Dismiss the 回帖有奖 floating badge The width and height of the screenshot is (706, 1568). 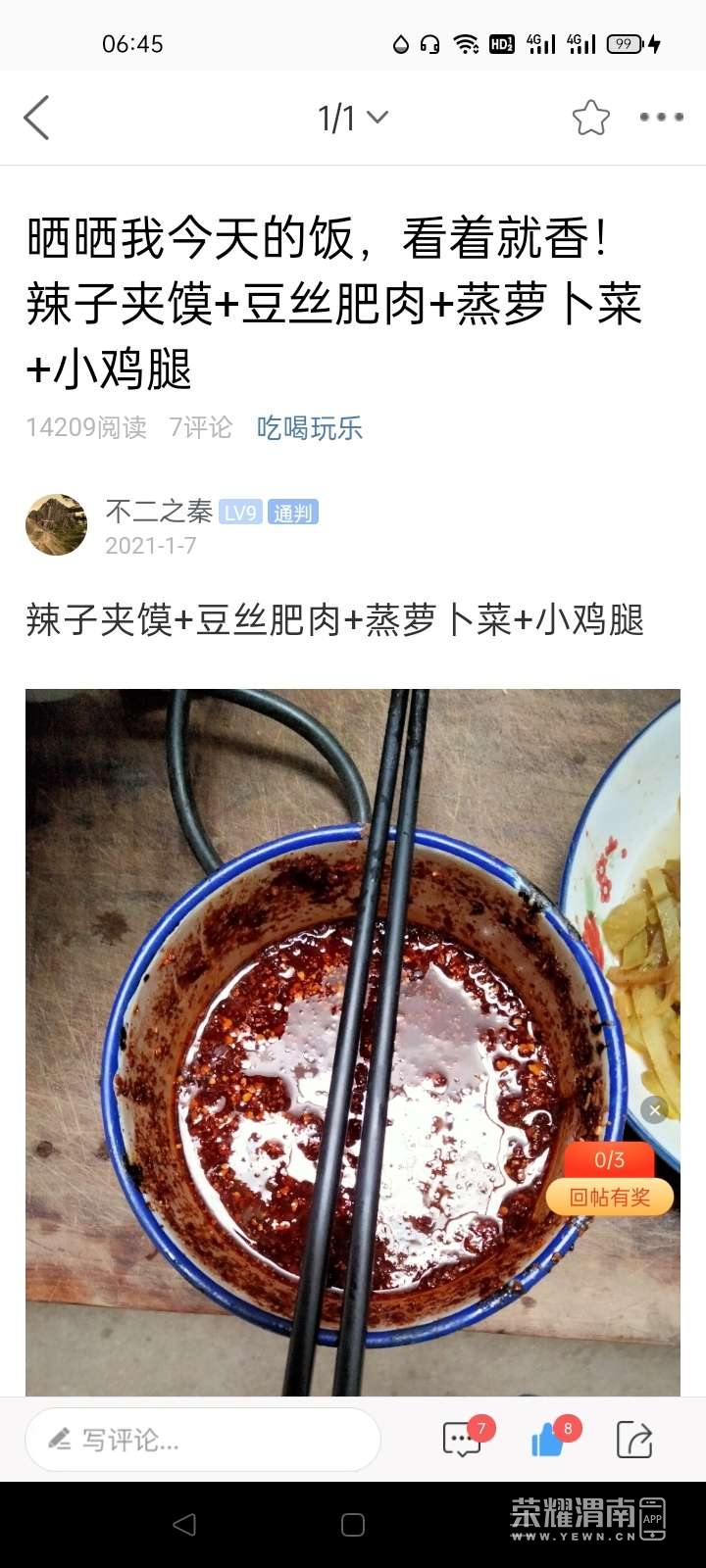coord(654,1109)
